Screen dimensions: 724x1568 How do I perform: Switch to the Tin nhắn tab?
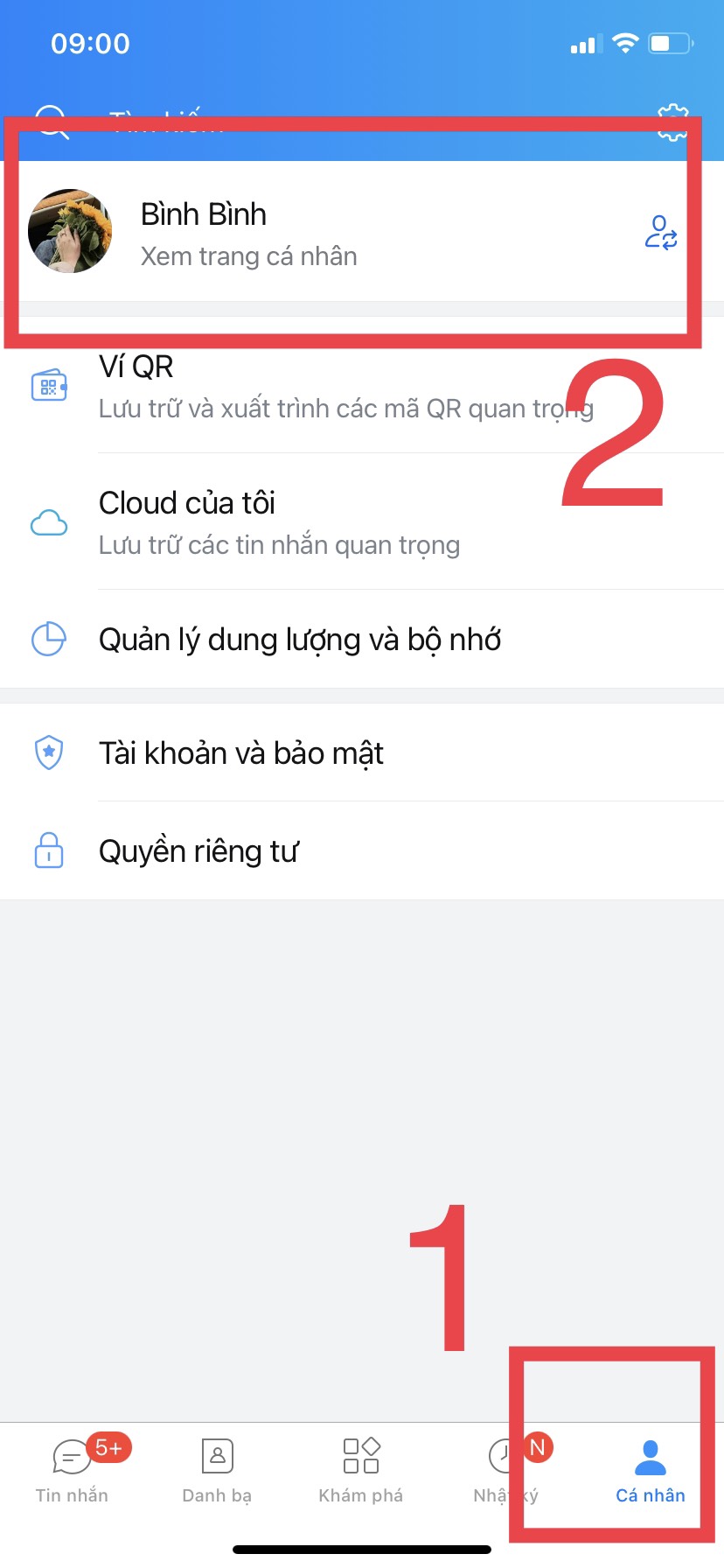click(73, 1472)
